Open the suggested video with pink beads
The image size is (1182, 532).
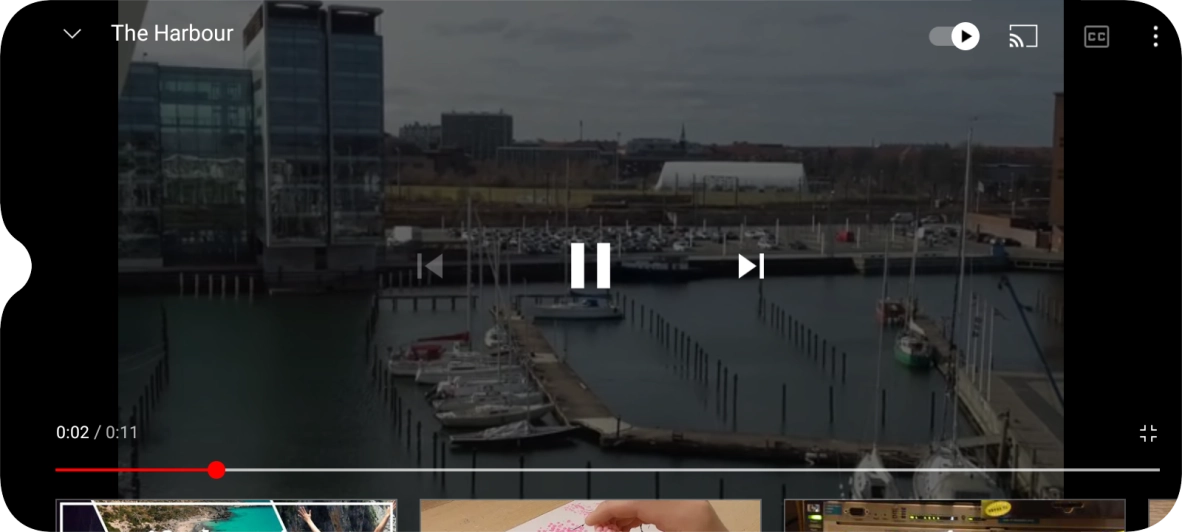coord(590,516)
